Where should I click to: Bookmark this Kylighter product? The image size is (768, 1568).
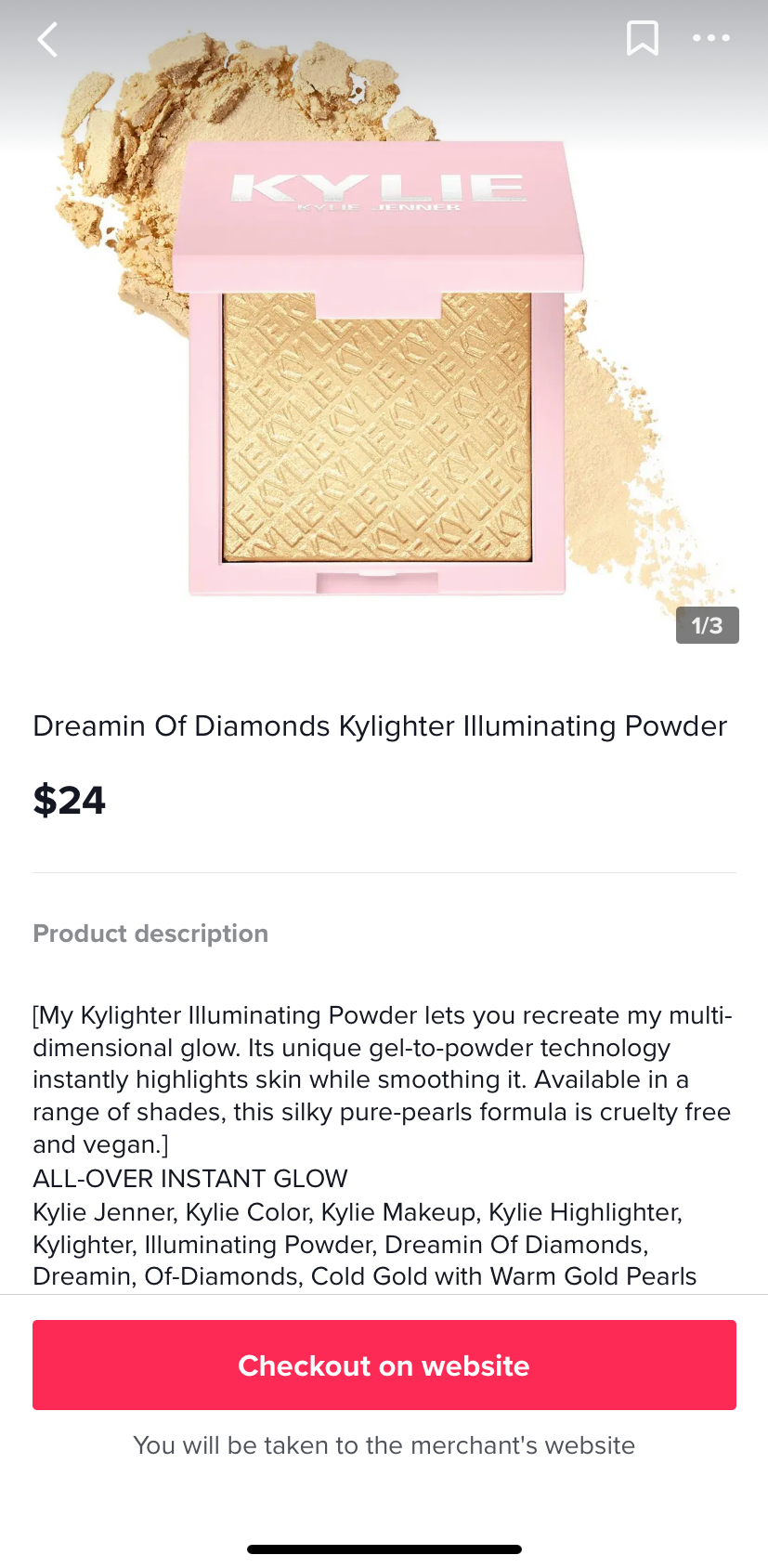tap(642, 39)
